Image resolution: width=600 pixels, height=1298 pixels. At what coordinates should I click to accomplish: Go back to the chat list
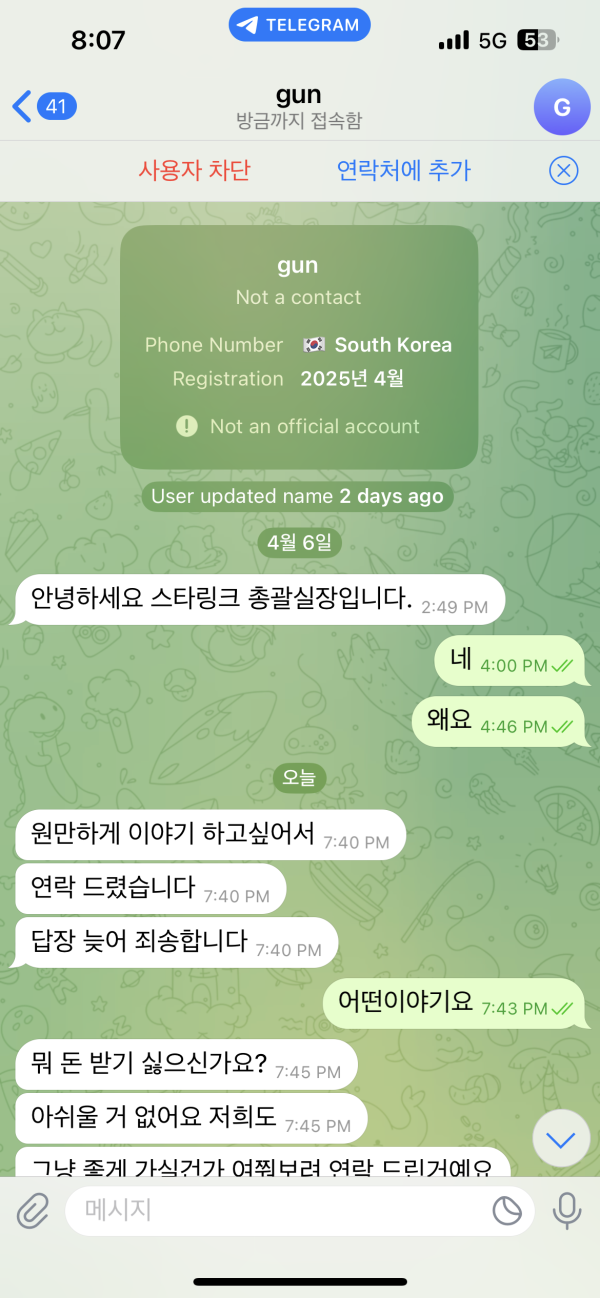point(42,106)
